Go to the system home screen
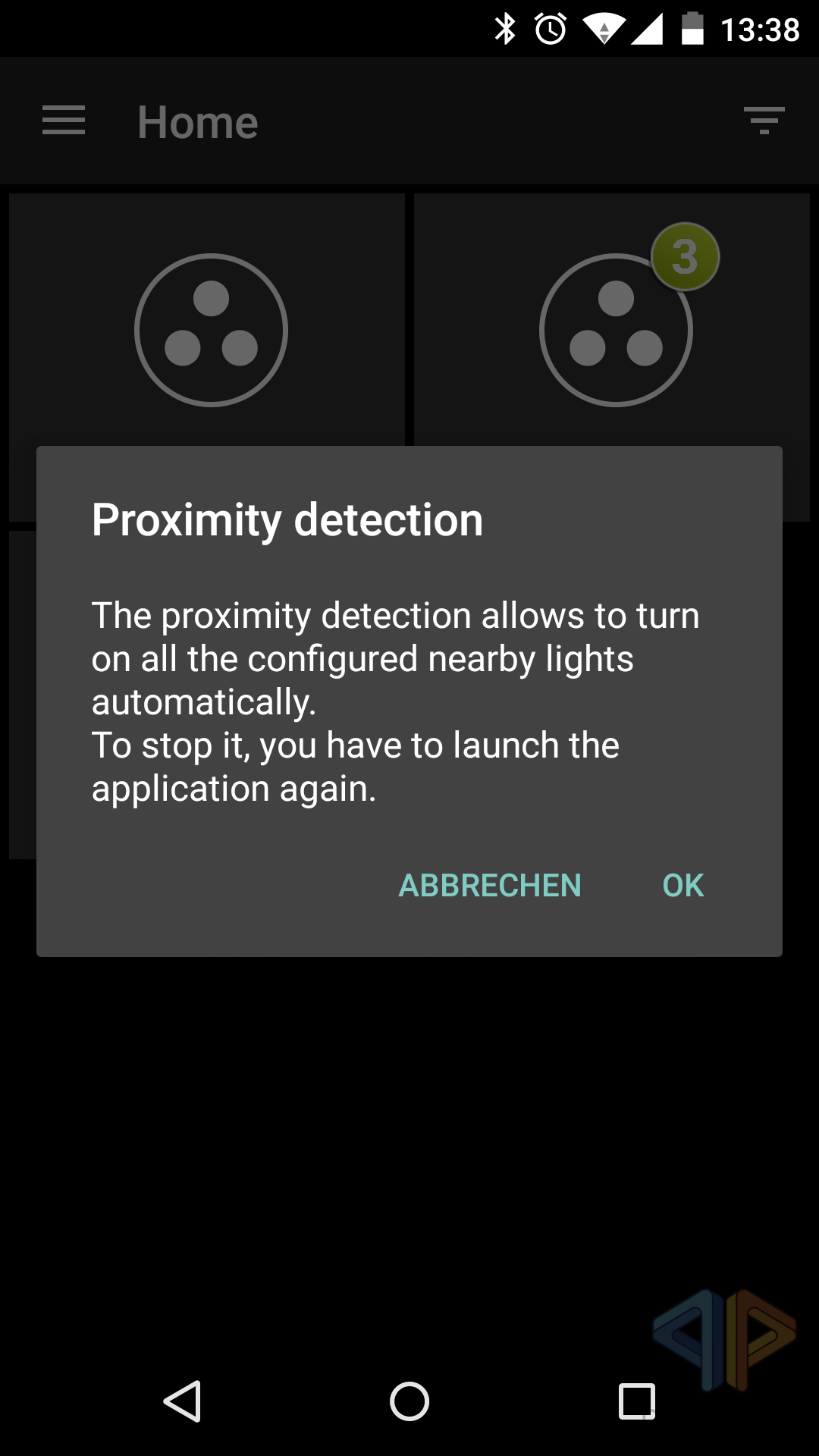This screenshot has width=819, height=1456. coord(409,1401)
